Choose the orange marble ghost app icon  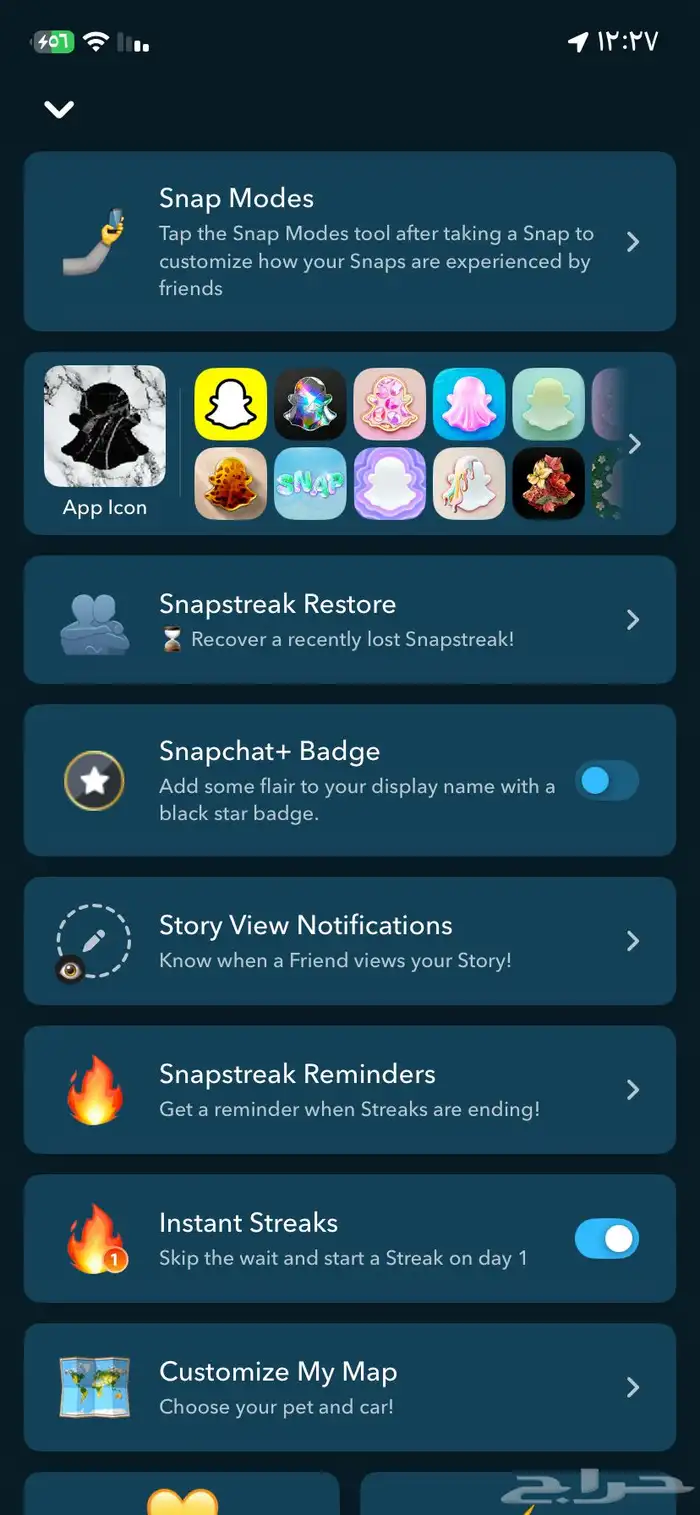click(x=231, y=484)
